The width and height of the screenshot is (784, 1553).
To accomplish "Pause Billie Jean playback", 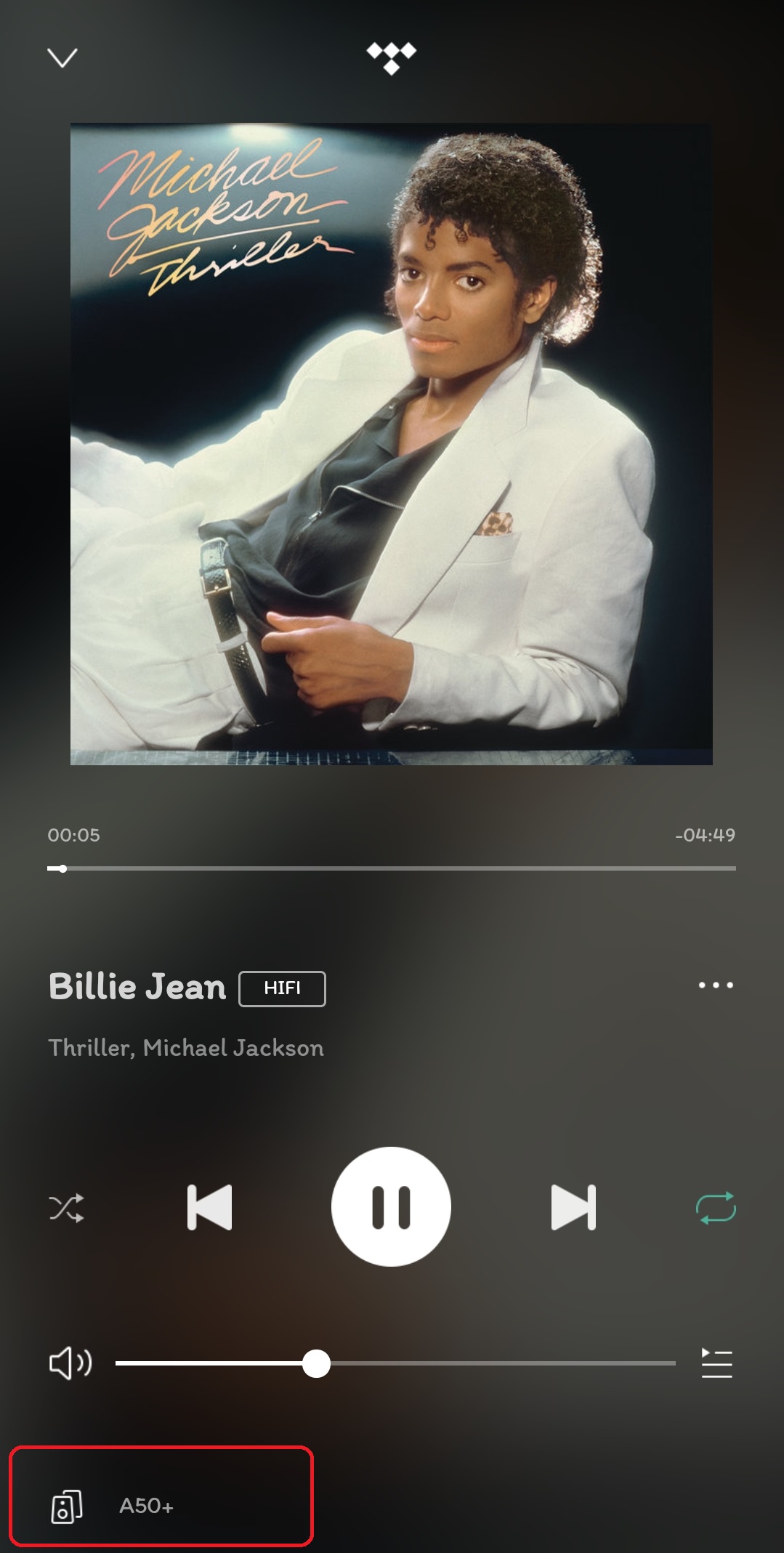I will coord(391,1207).
